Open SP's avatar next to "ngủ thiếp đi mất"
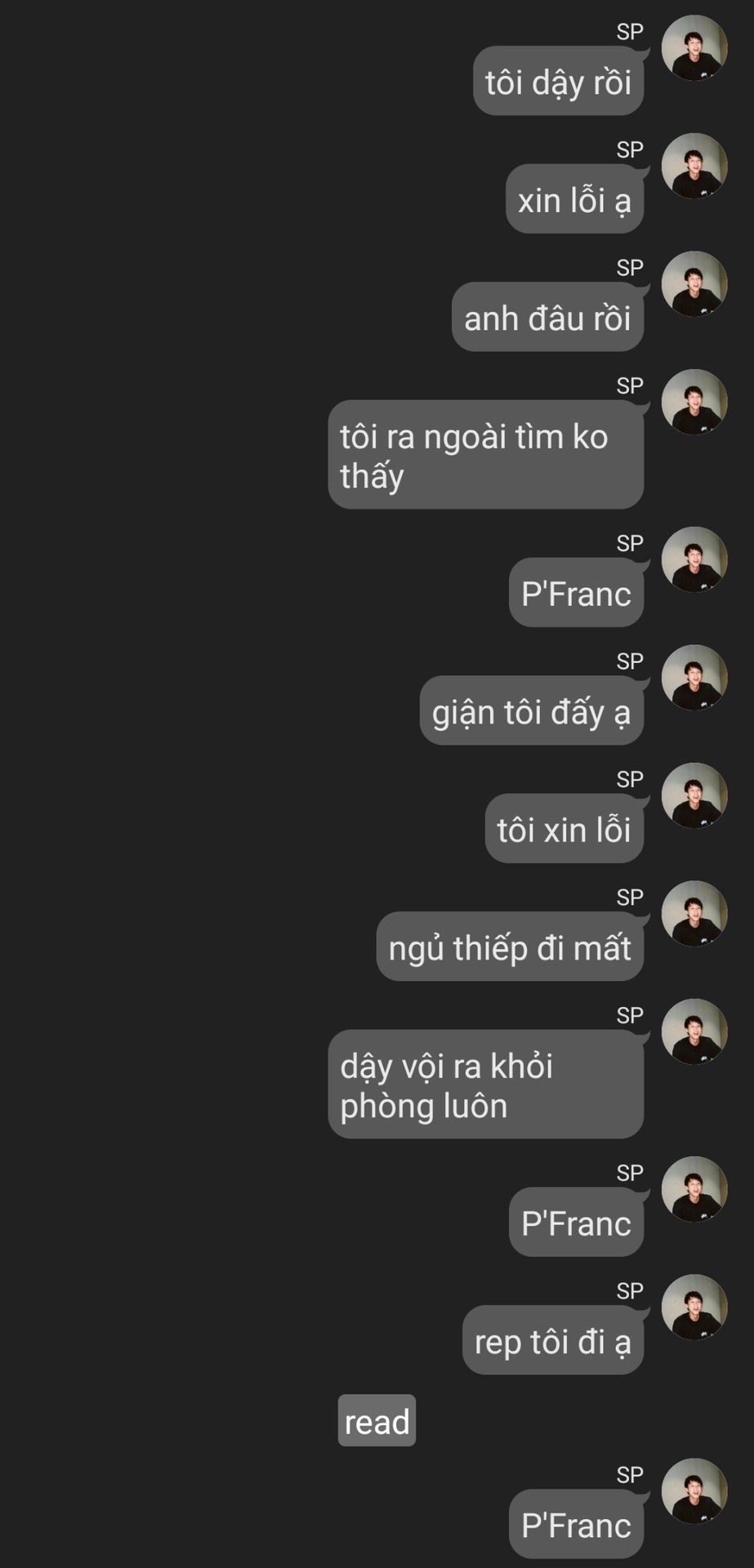The image size is (754, 1568). pyautogui.click(x=694, y=914)
